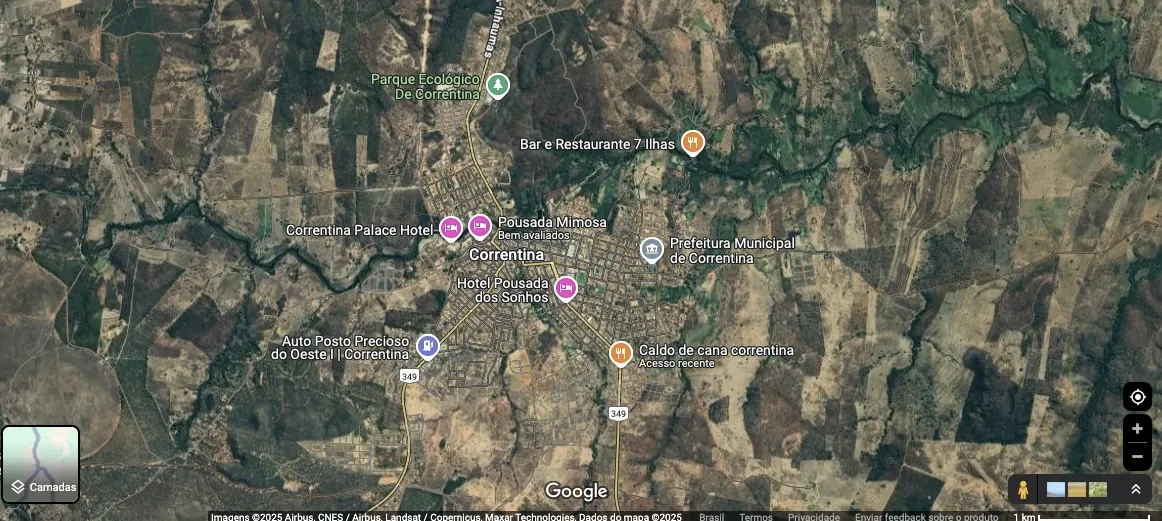Open the Privacidade link
Screen dimensions: 1162x521
813,516
